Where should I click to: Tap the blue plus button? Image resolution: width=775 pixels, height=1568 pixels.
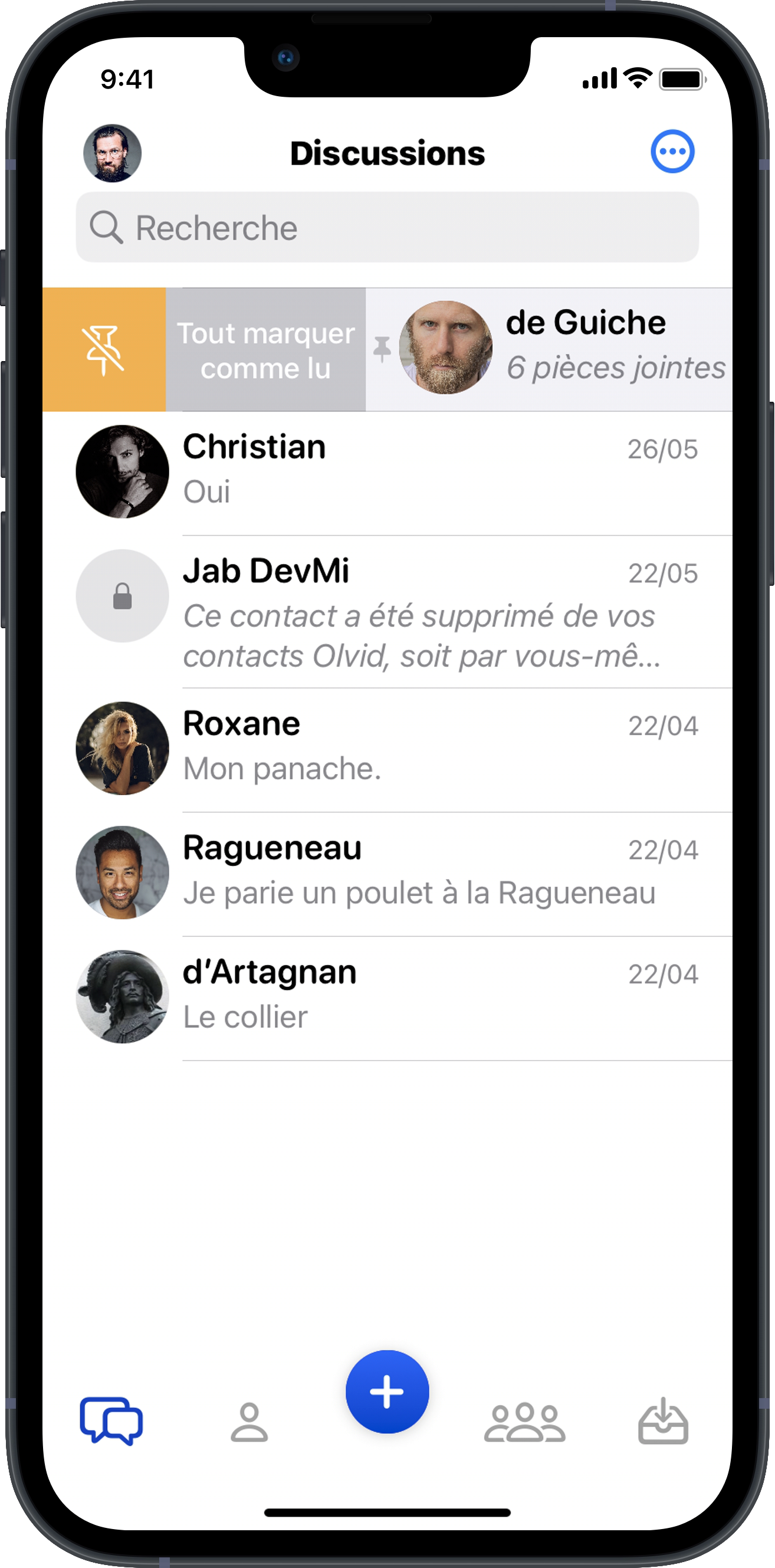click(x=387, y=1392)
